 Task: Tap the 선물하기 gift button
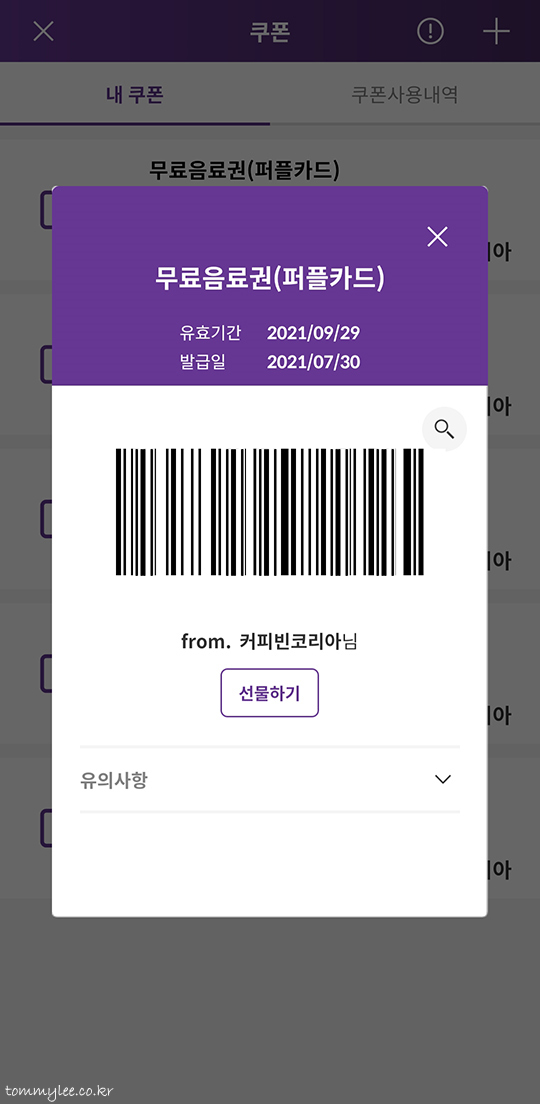[x=270, y=693]
